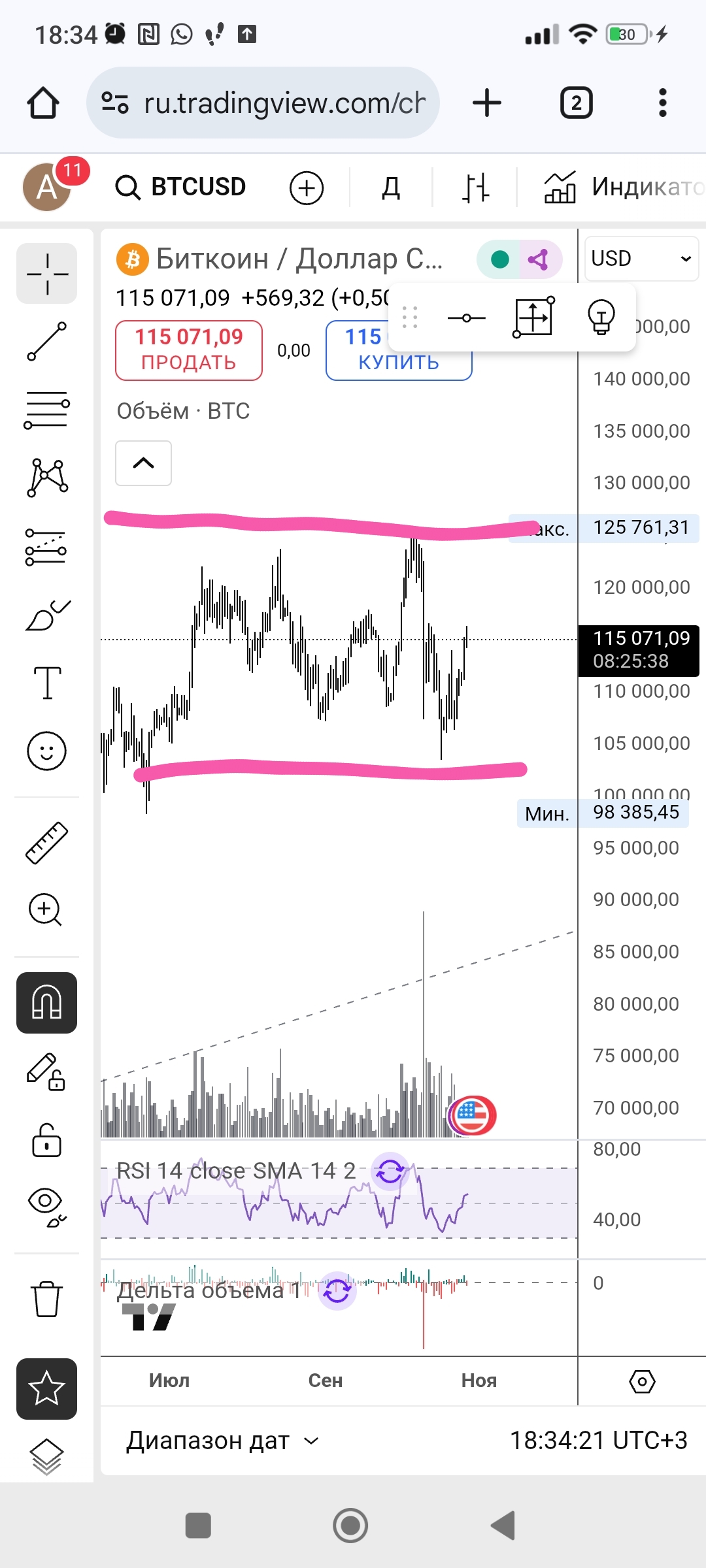Tap the red ПРОДАТЬ sell button
706x1568 pixels.
click(x=189, y=350)
